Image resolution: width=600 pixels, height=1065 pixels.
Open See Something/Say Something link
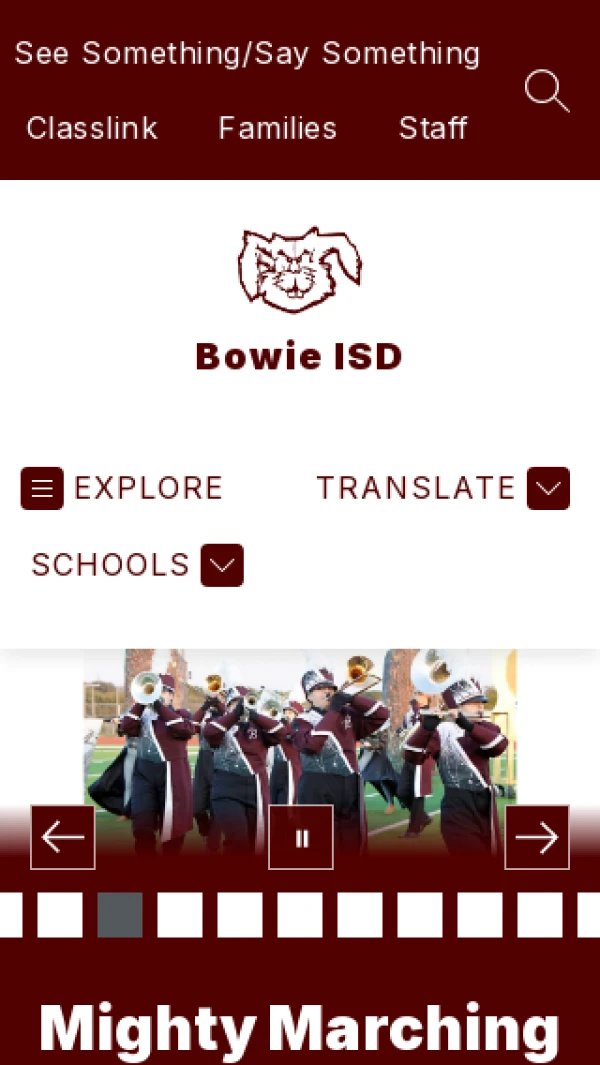pyautogui.click(x=247, y=53)
